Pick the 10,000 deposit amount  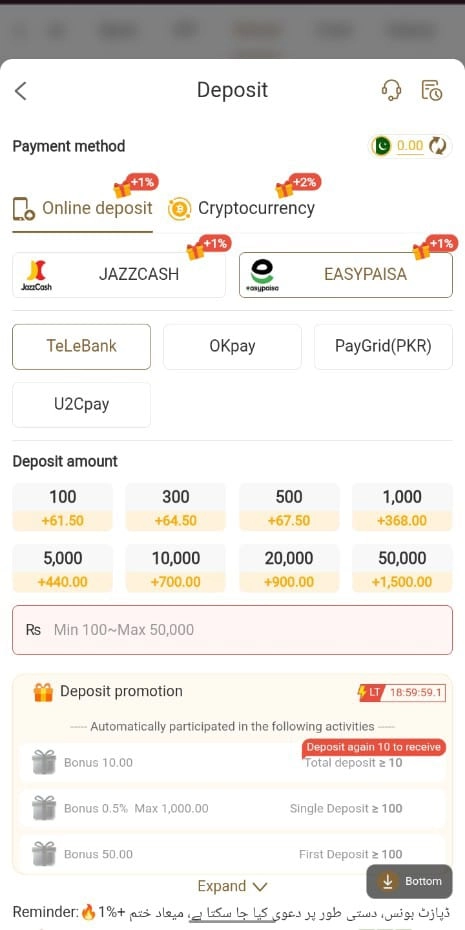pyautogui.click(x=176, y=568)
